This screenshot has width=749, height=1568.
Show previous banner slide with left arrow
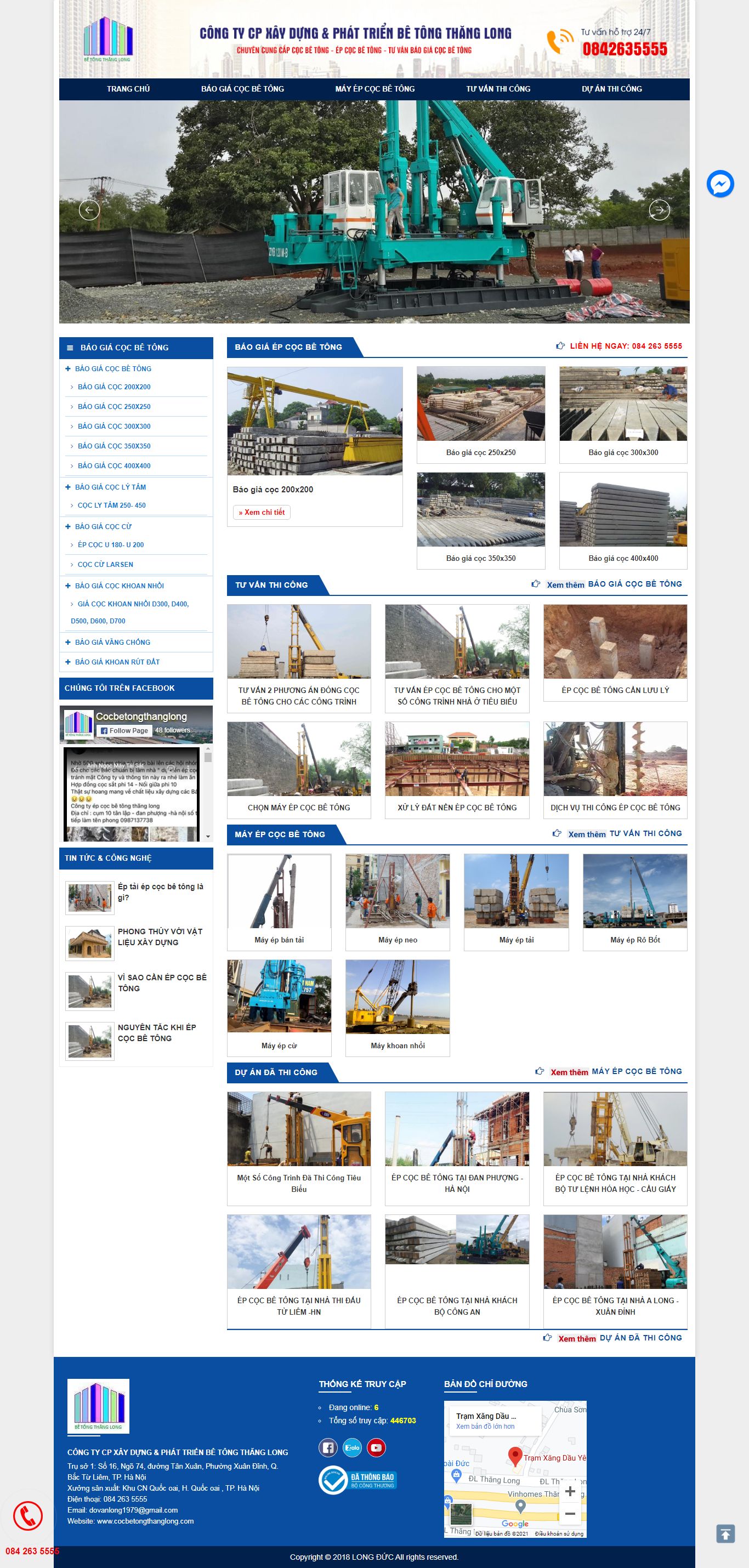point(89,210)
